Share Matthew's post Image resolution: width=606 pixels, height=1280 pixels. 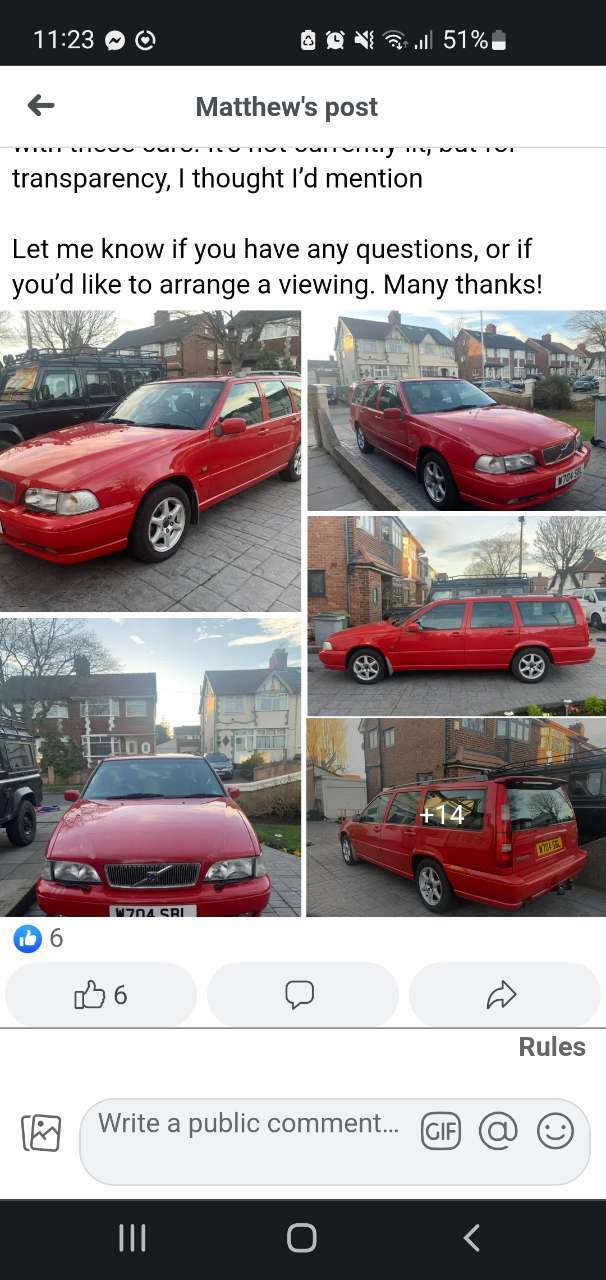coord(501,994)
